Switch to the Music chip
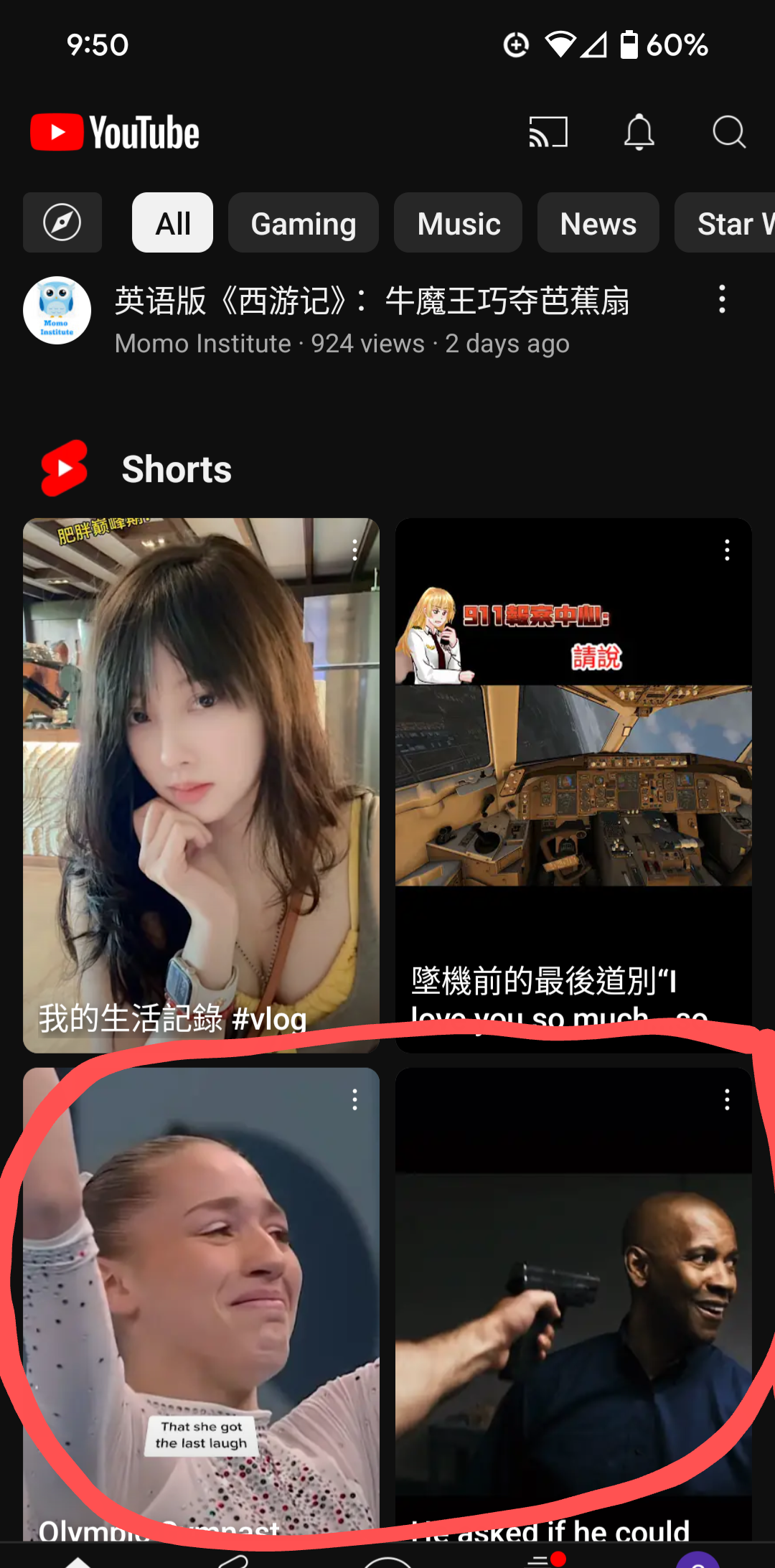The image size is (775, 1568). 459,222
